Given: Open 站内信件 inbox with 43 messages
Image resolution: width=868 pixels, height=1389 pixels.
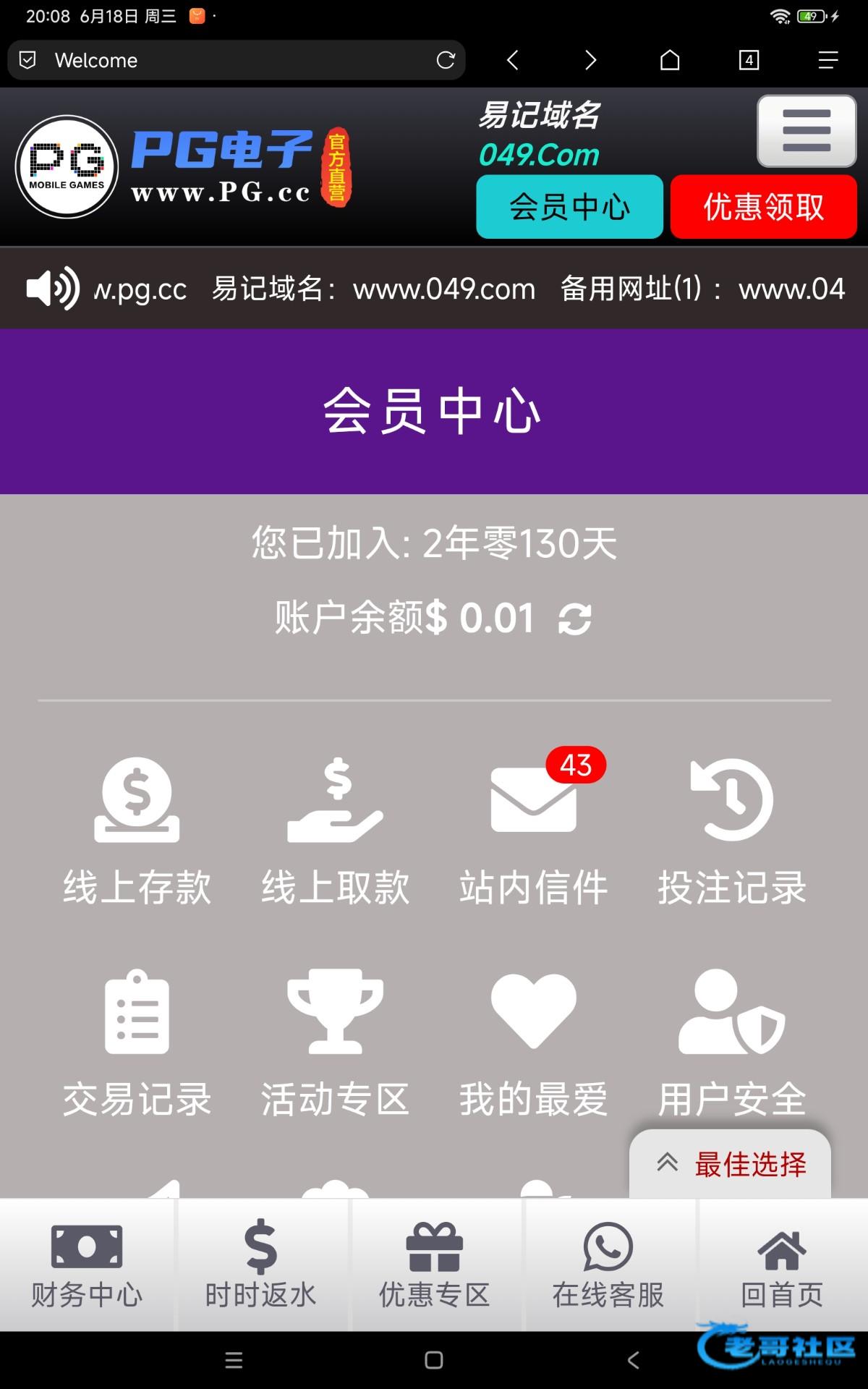Looking at the screenshot, I should pos(533,832).
